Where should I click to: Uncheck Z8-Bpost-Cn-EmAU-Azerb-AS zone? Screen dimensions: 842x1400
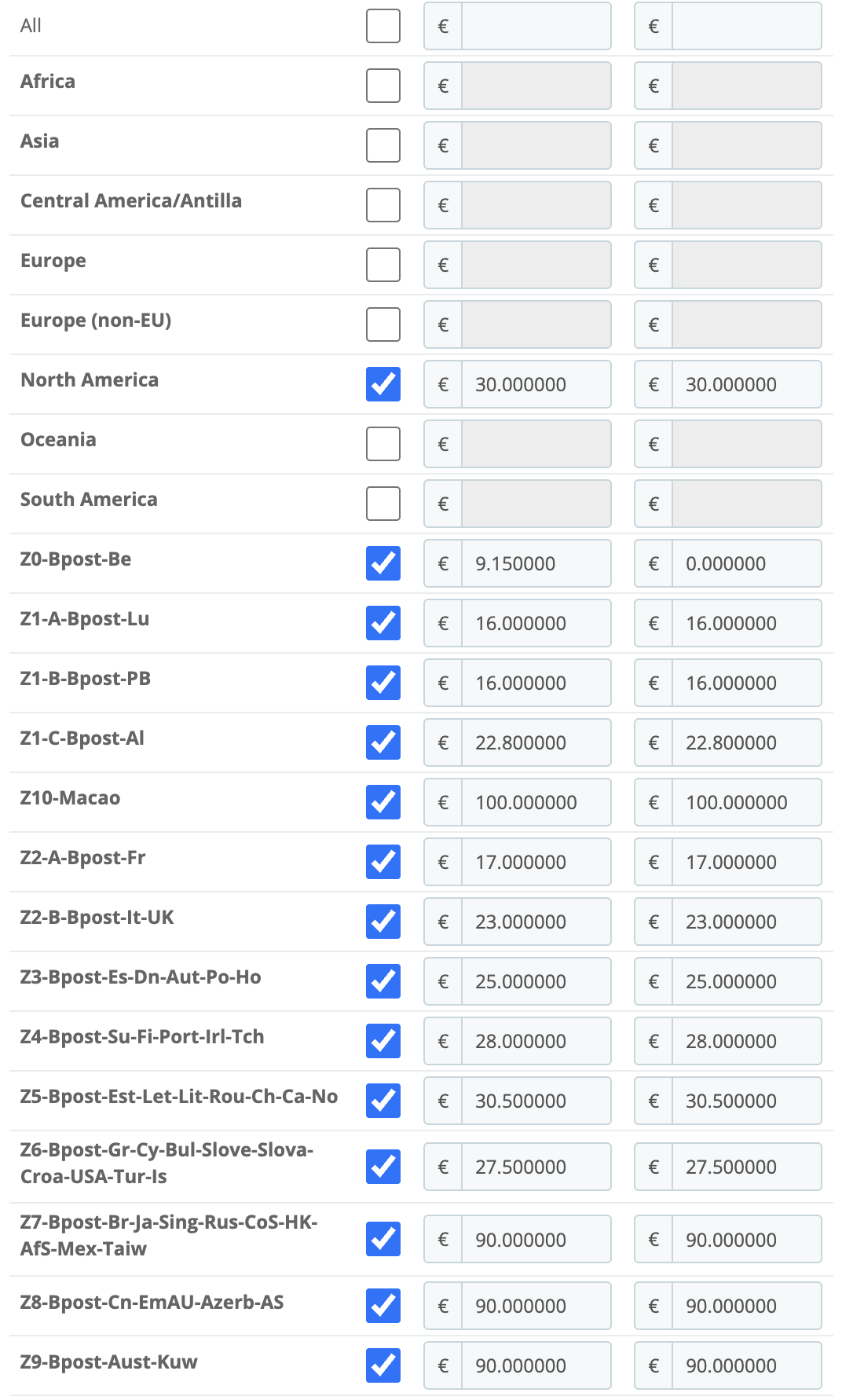383,1306
